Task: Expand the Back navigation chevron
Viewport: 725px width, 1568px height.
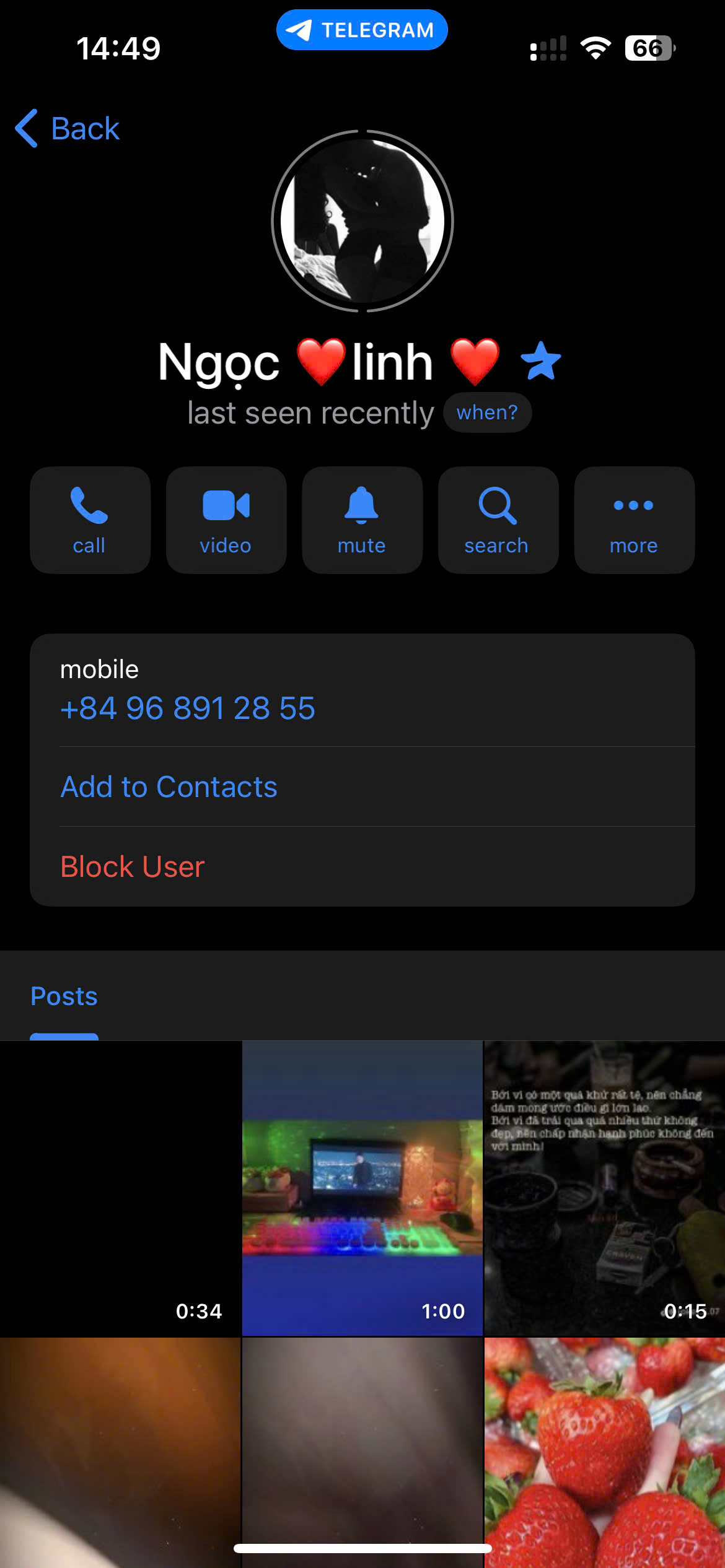Action: 25,128
